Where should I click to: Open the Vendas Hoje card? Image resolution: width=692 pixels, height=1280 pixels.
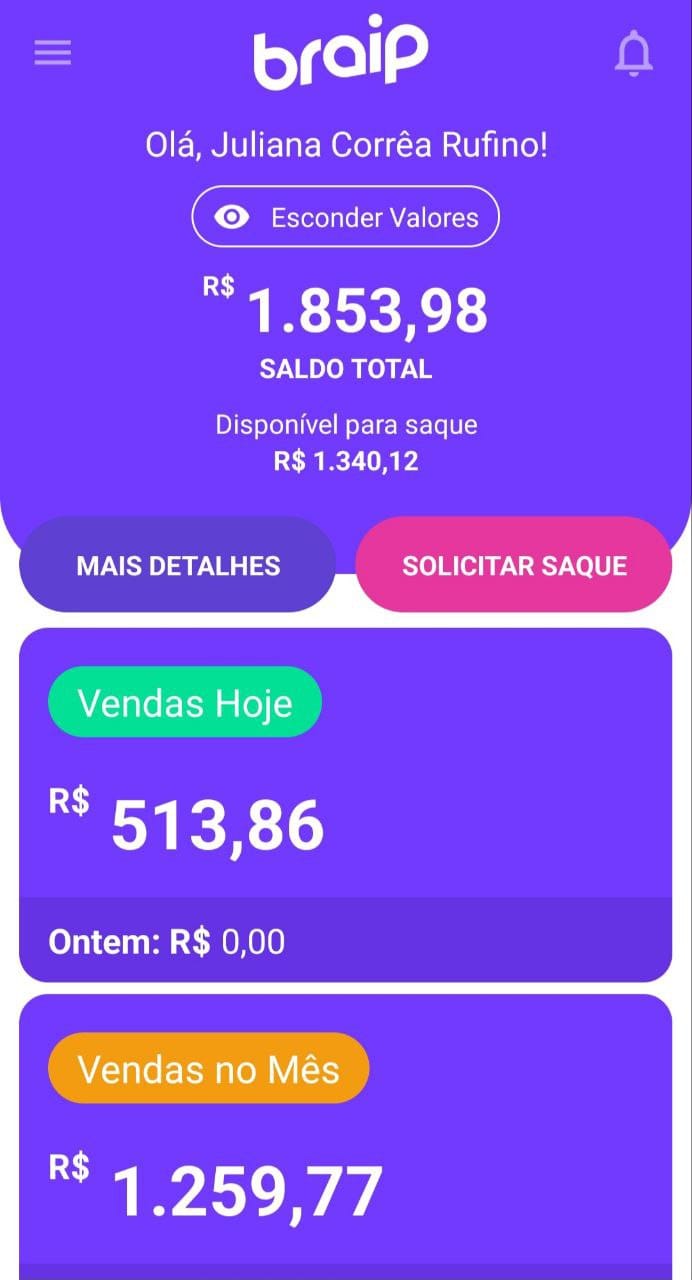point(346,805)
